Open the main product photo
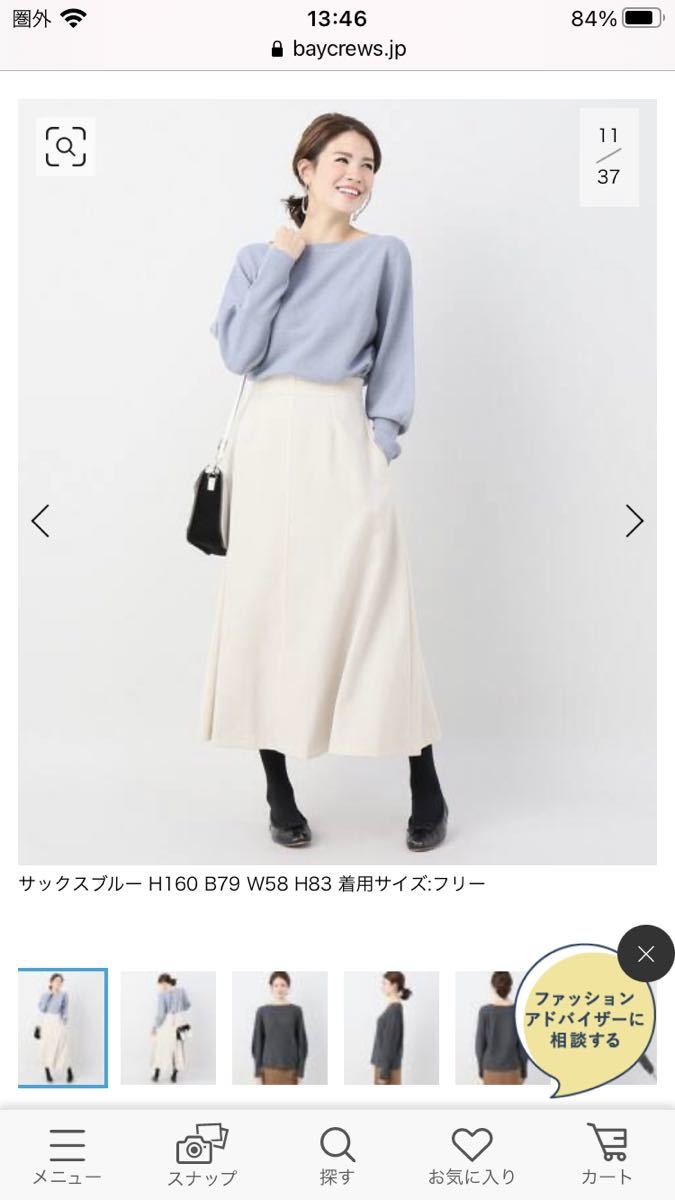Image resolution: width=675 pixels, height=1200 pixels. pyautogui.click(x=337, y=482)
